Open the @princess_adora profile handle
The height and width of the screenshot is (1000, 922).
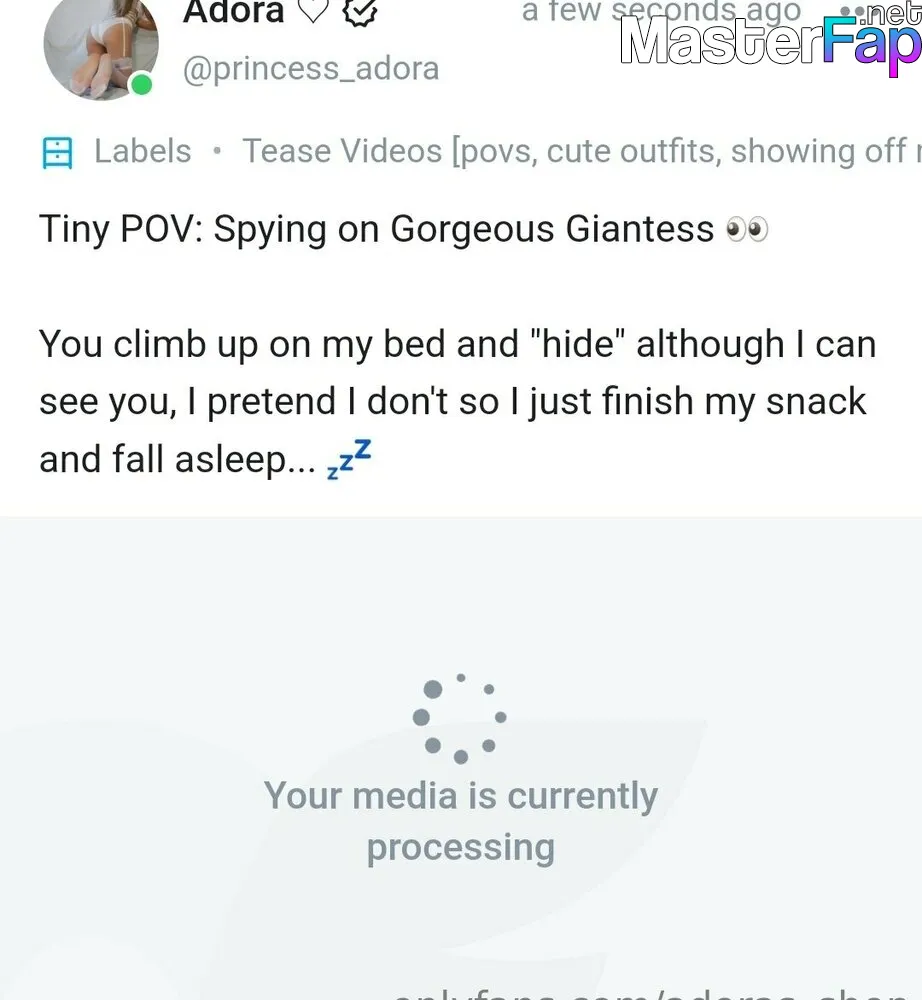311,69
